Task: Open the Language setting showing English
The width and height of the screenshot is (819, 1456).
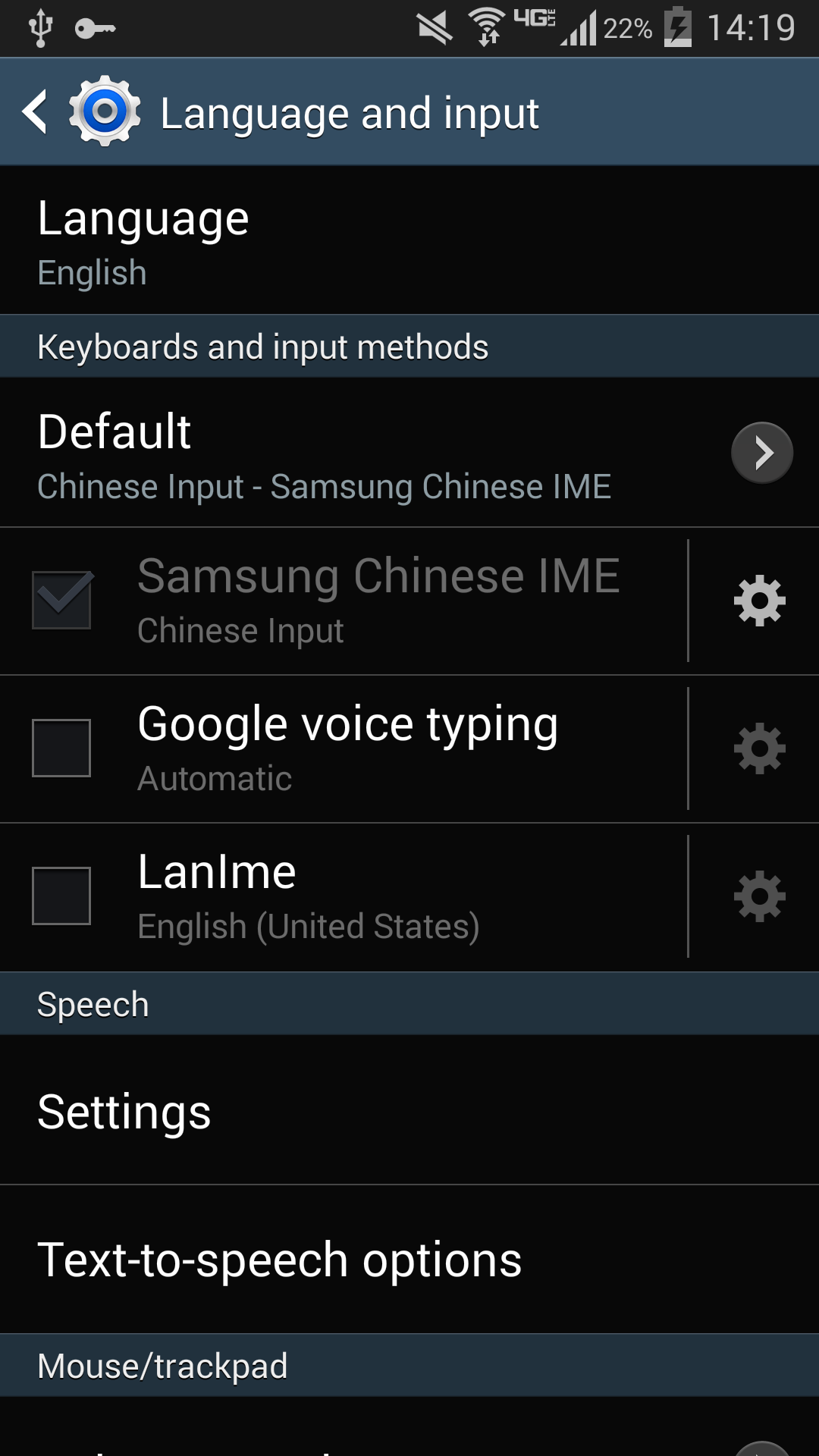Action: (409, 240)
